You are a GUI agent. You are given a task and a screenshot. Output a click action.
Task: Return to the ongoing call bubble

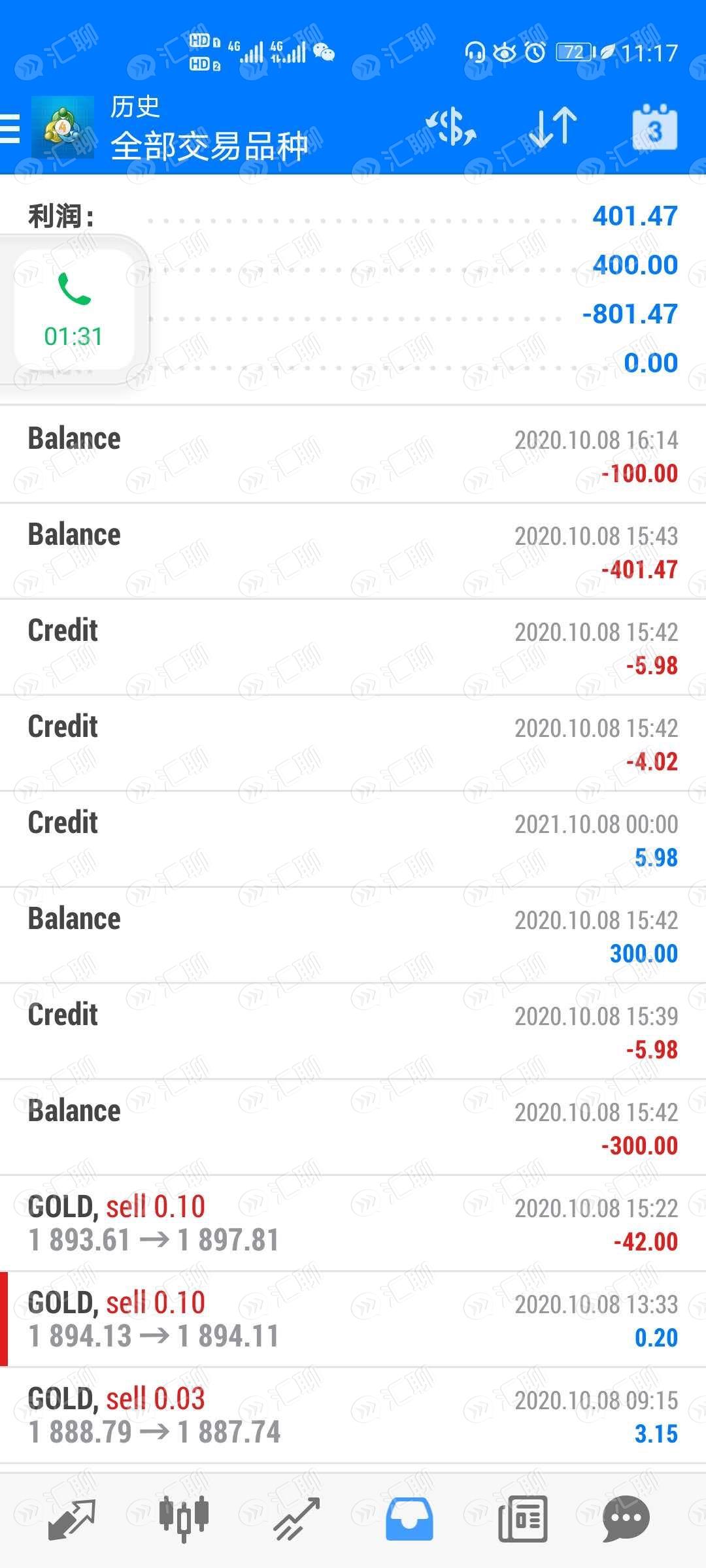coord(73,310)
